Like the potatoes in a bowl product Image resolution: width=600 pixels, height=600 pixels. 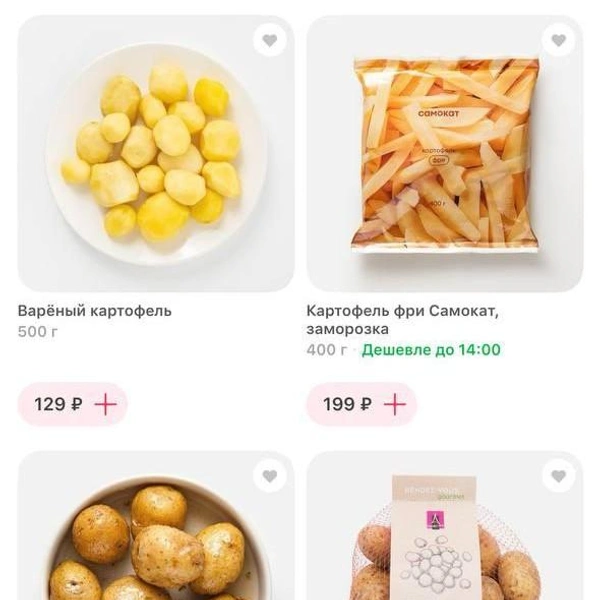[x=270, y=475]
